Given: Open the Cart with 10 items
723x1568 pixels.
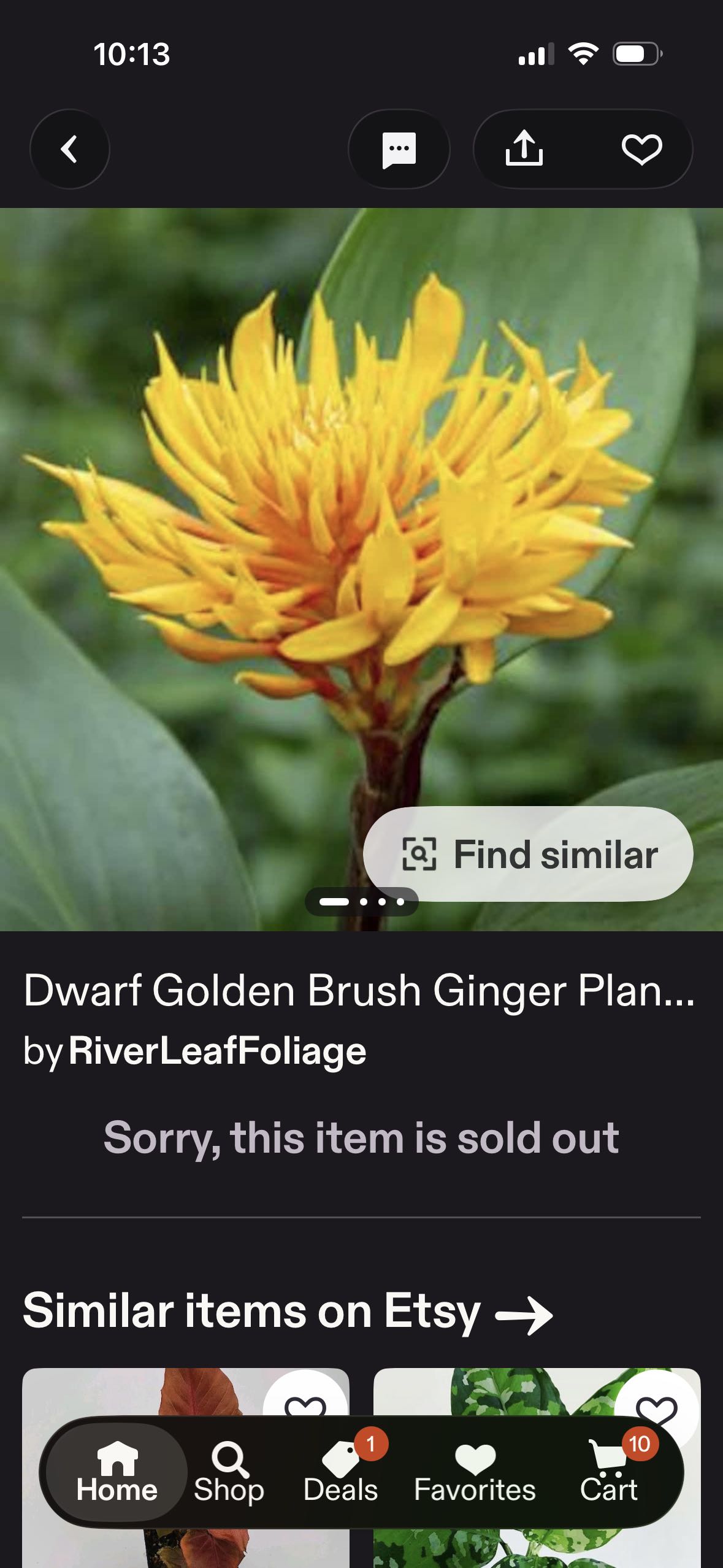Looking at the screenshot, I should (609, 1474).
